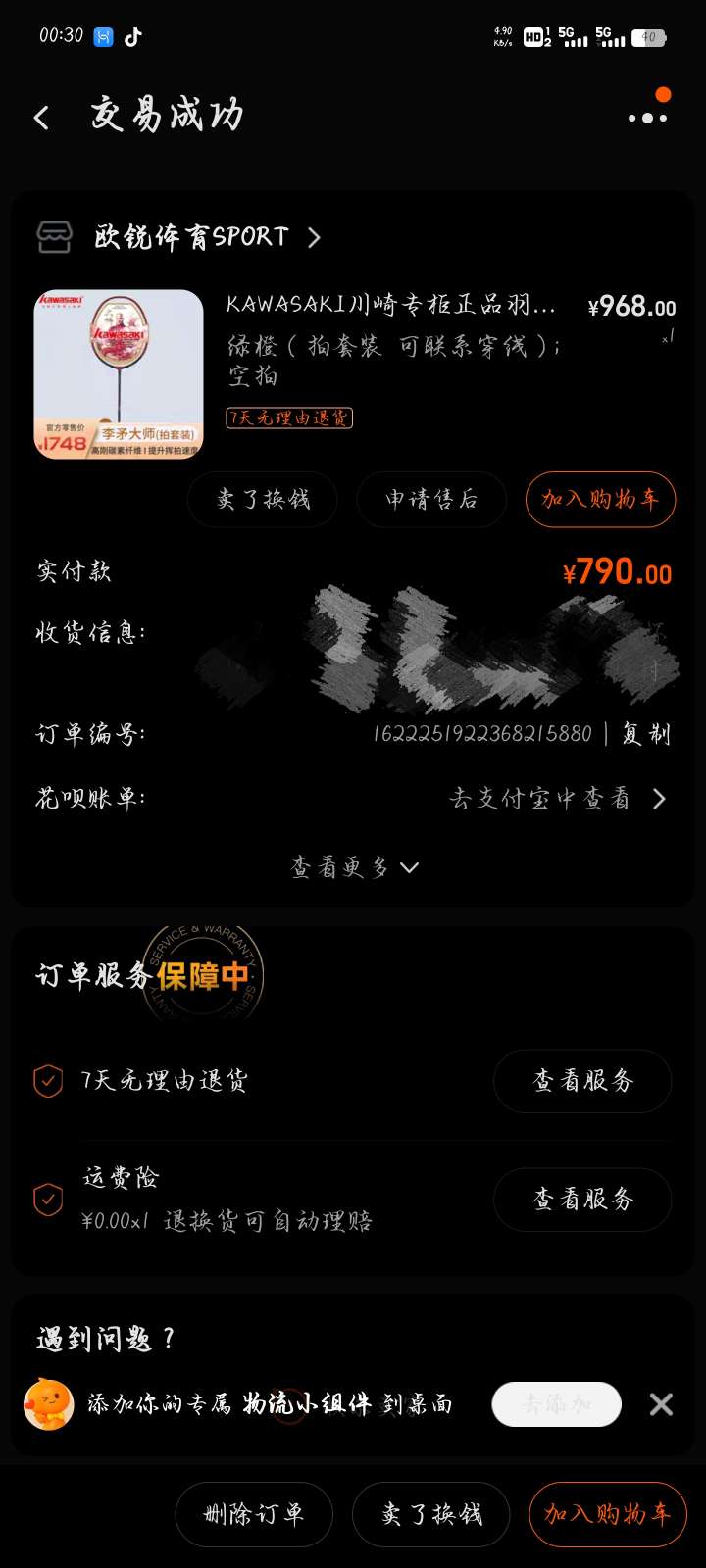Tap 加入购物车 under the product
706x1568 pixels.
coord(600,500)
